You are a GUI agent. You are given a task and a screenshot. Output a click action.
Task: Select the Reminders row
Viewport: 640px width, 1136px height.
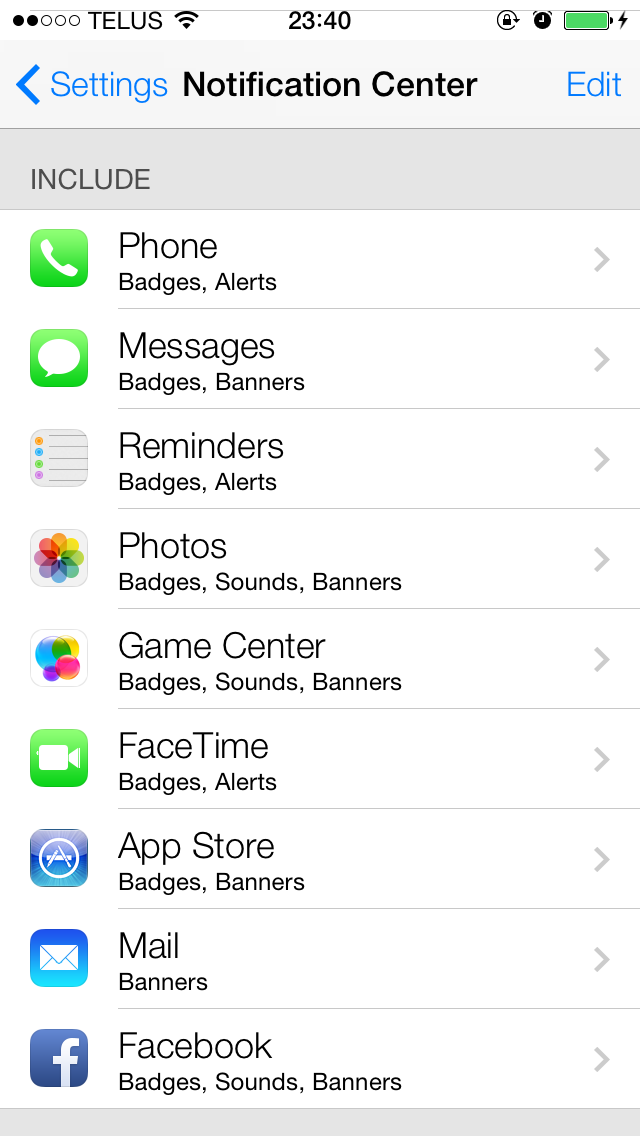pyautogui.click(x=320, y=459)
